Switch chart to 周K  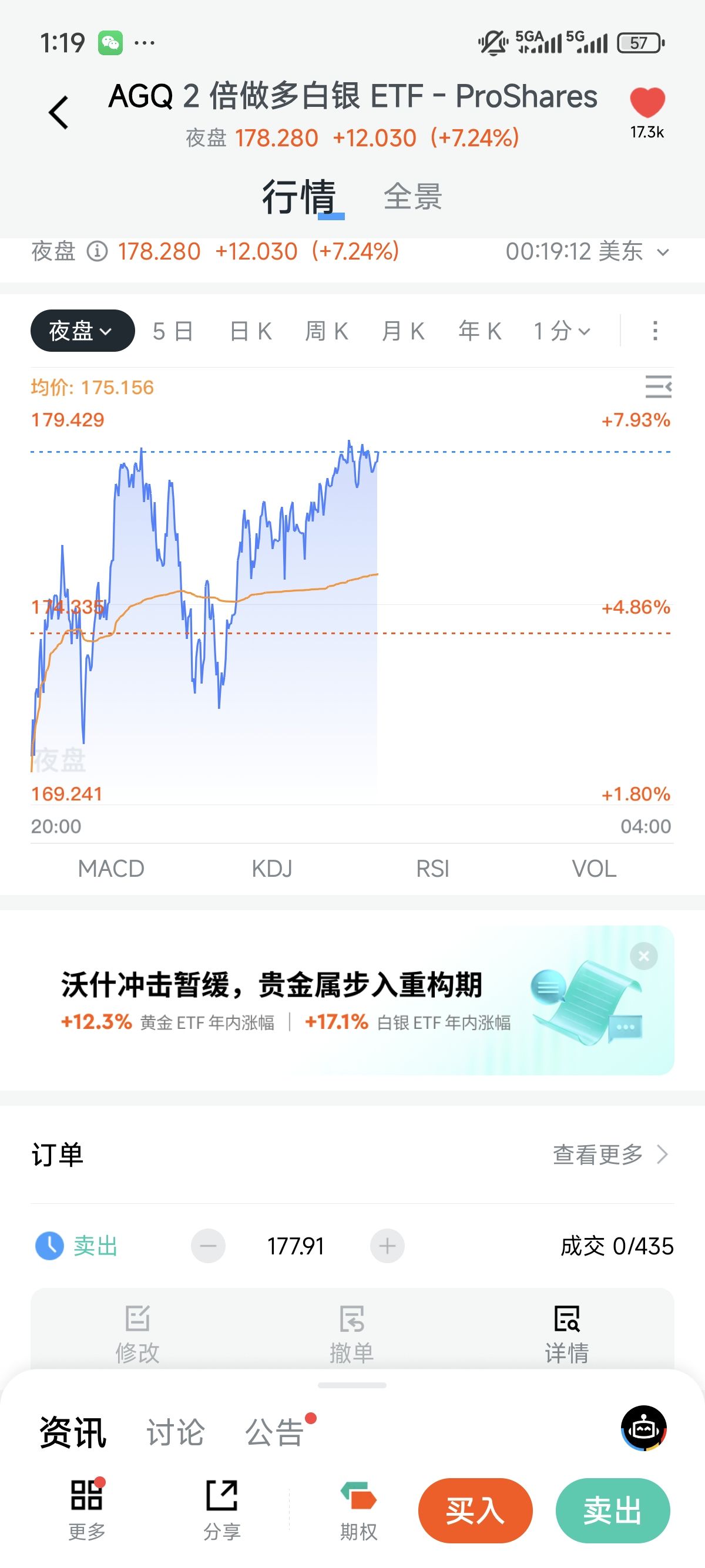click(x=326, y=331)
